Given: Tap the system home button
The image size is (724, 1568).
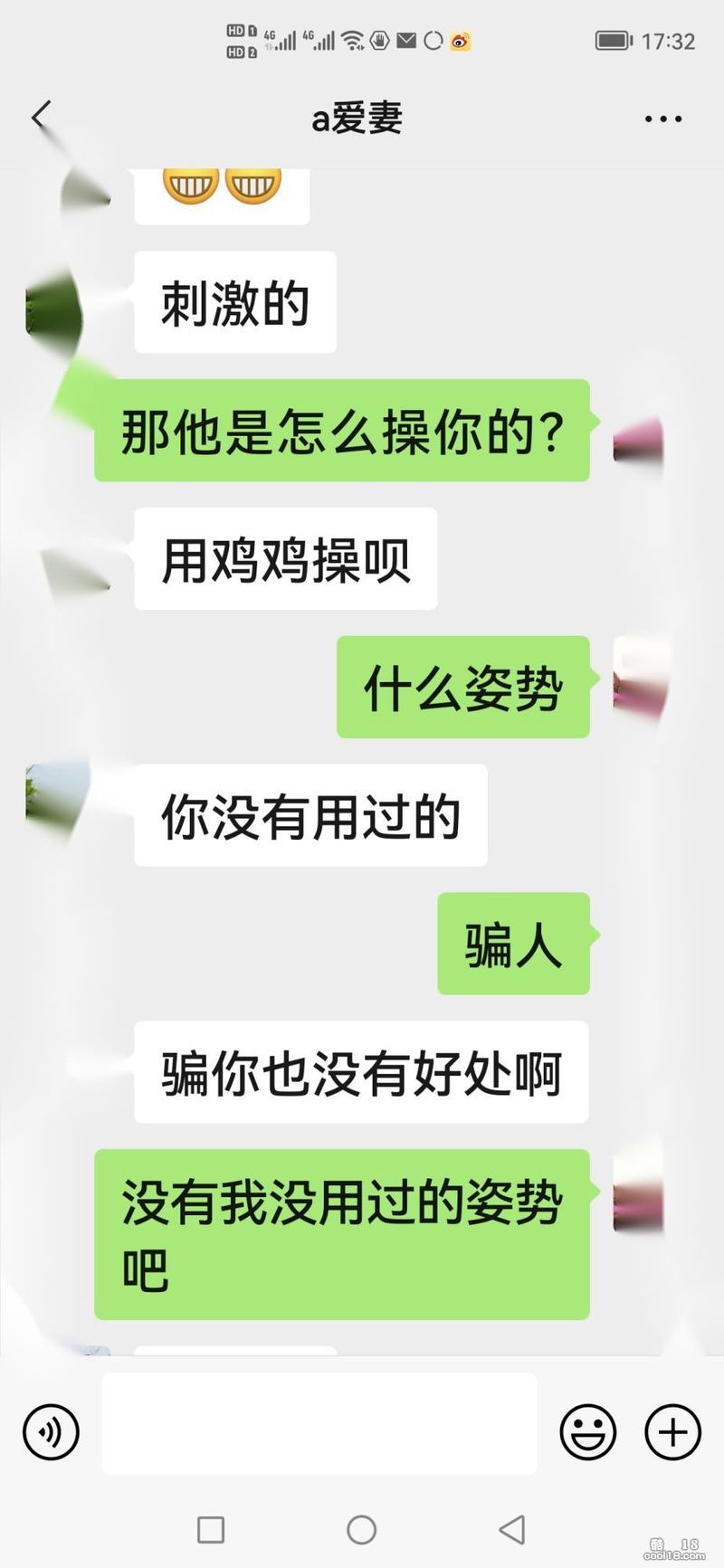Looking at the screenshot, I should pyautogui.click(x=361, y=1529).
